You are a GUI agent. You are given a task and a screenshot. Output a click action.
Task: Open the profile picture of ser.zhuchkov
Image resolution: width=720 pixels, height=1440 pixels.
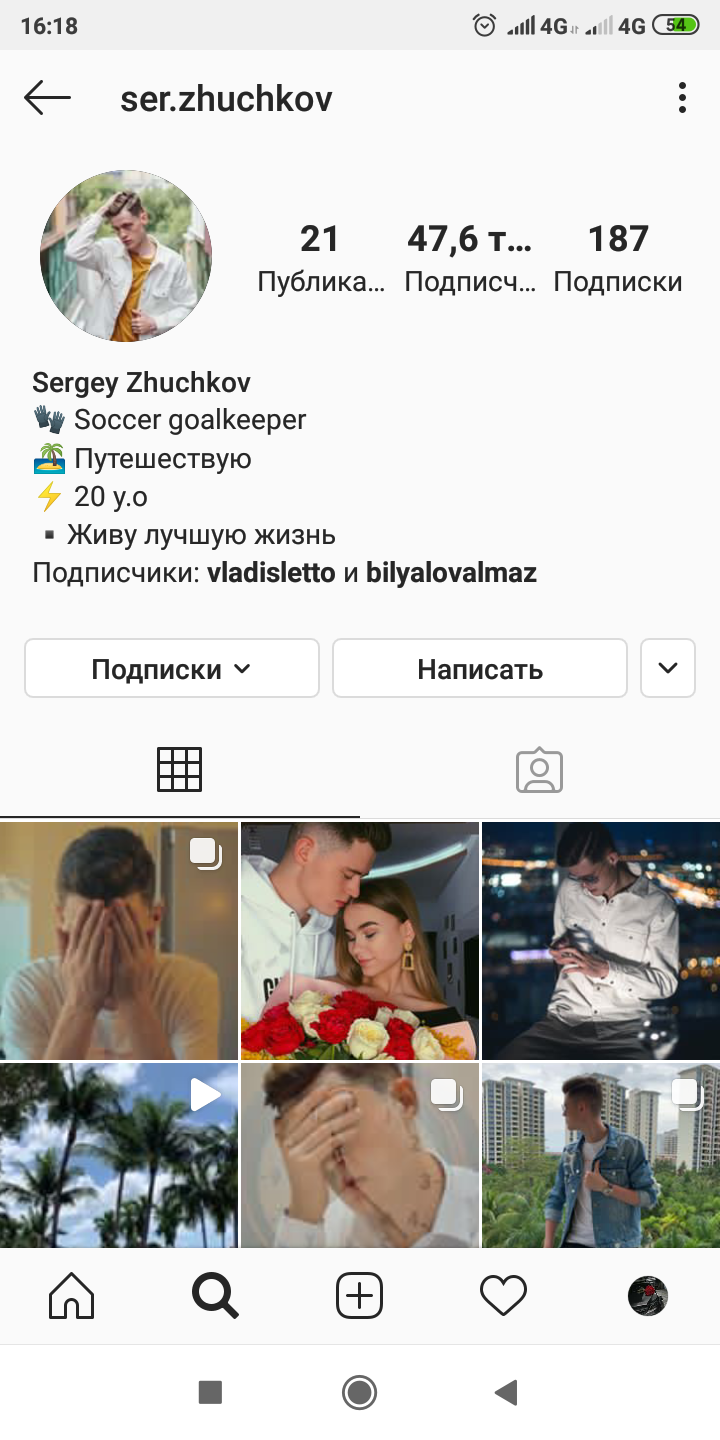click(x=126, y=256)
